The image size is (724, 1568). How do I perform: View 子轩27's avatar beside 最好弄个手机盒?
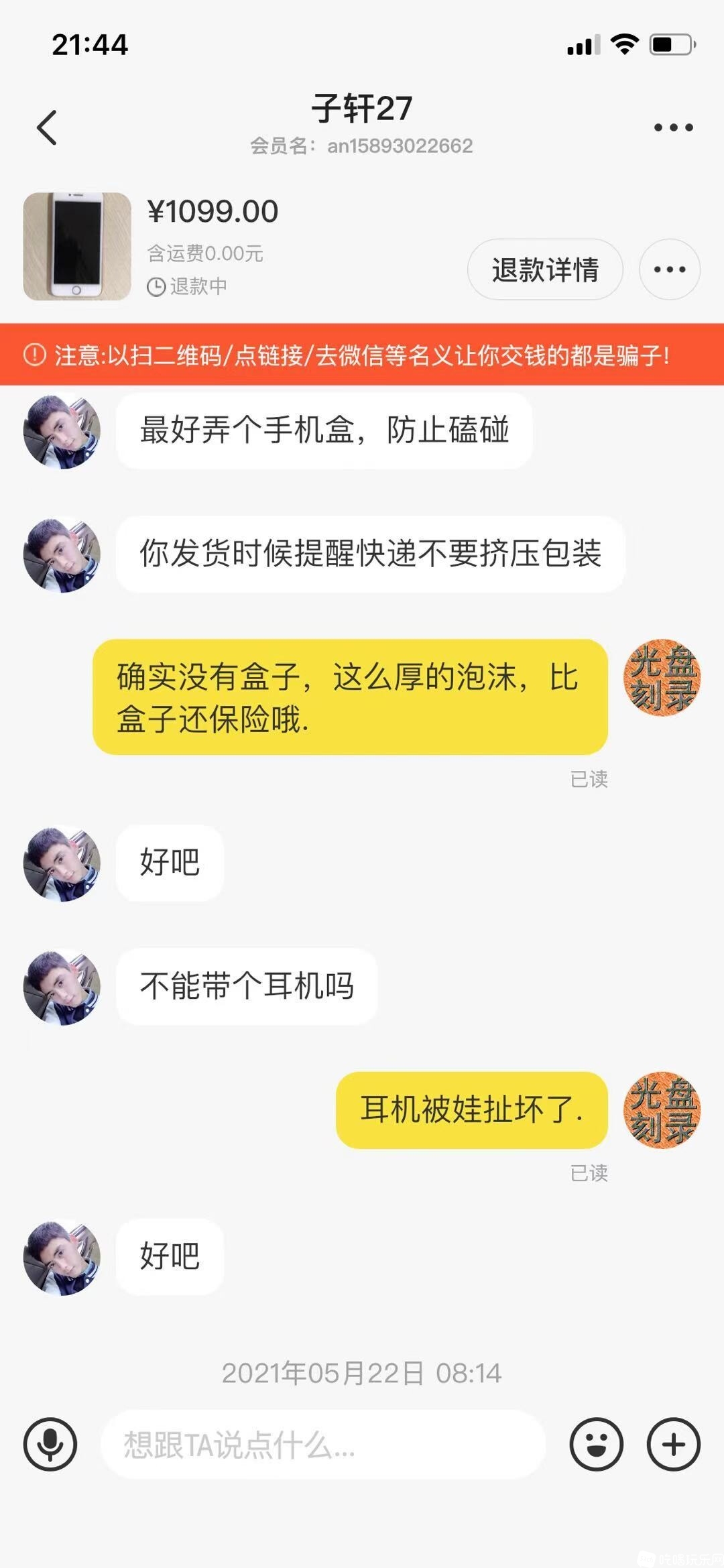(x=62, y=431)
